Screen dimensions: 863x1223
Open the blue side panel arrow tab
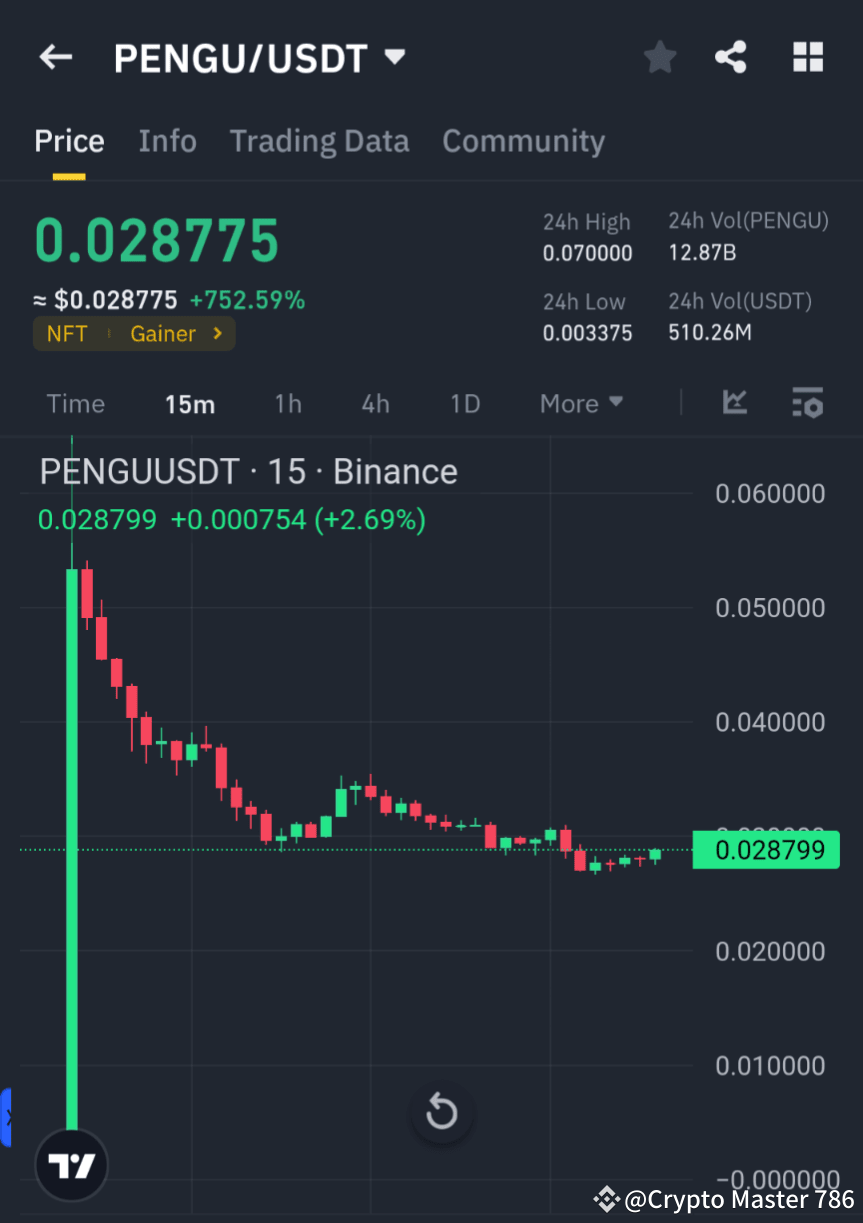pyautogui.click(x=8, y=1117)
